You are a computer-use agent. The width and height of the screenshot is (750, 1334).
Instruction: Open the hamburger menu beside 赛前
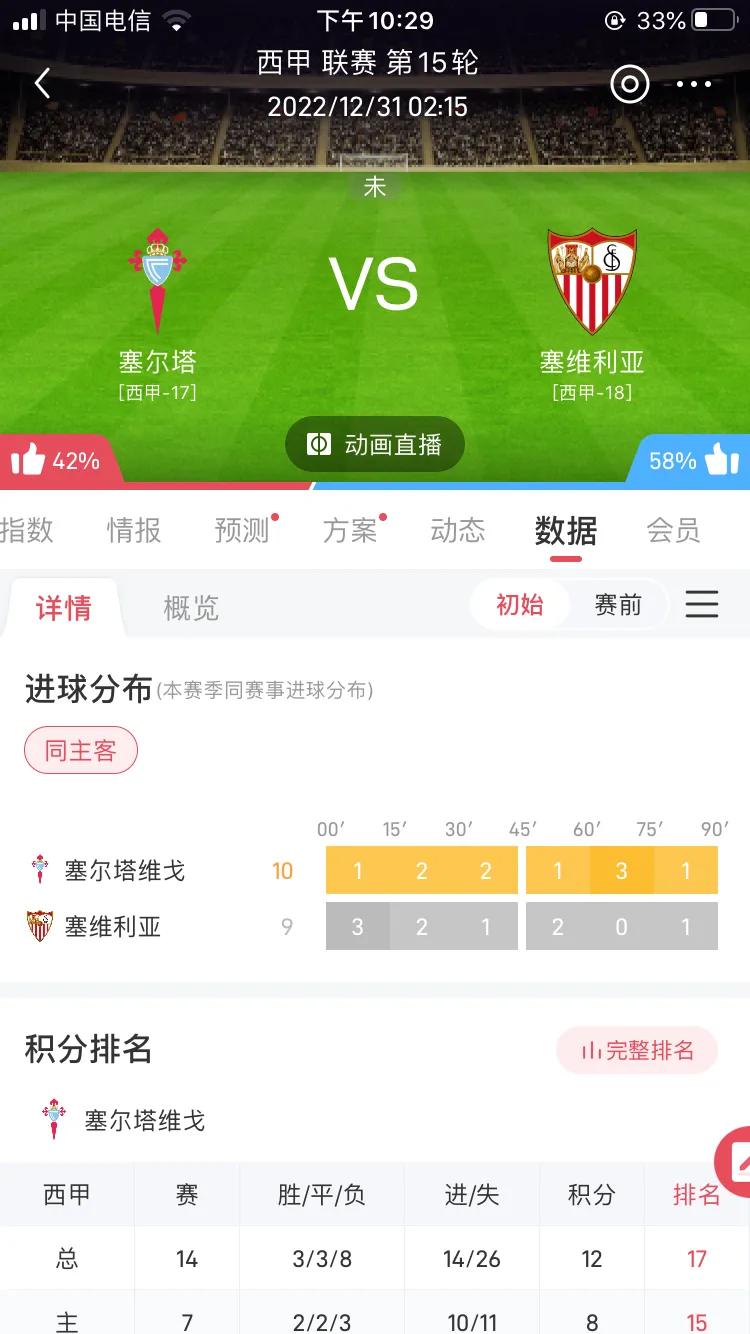pos(702,604)
